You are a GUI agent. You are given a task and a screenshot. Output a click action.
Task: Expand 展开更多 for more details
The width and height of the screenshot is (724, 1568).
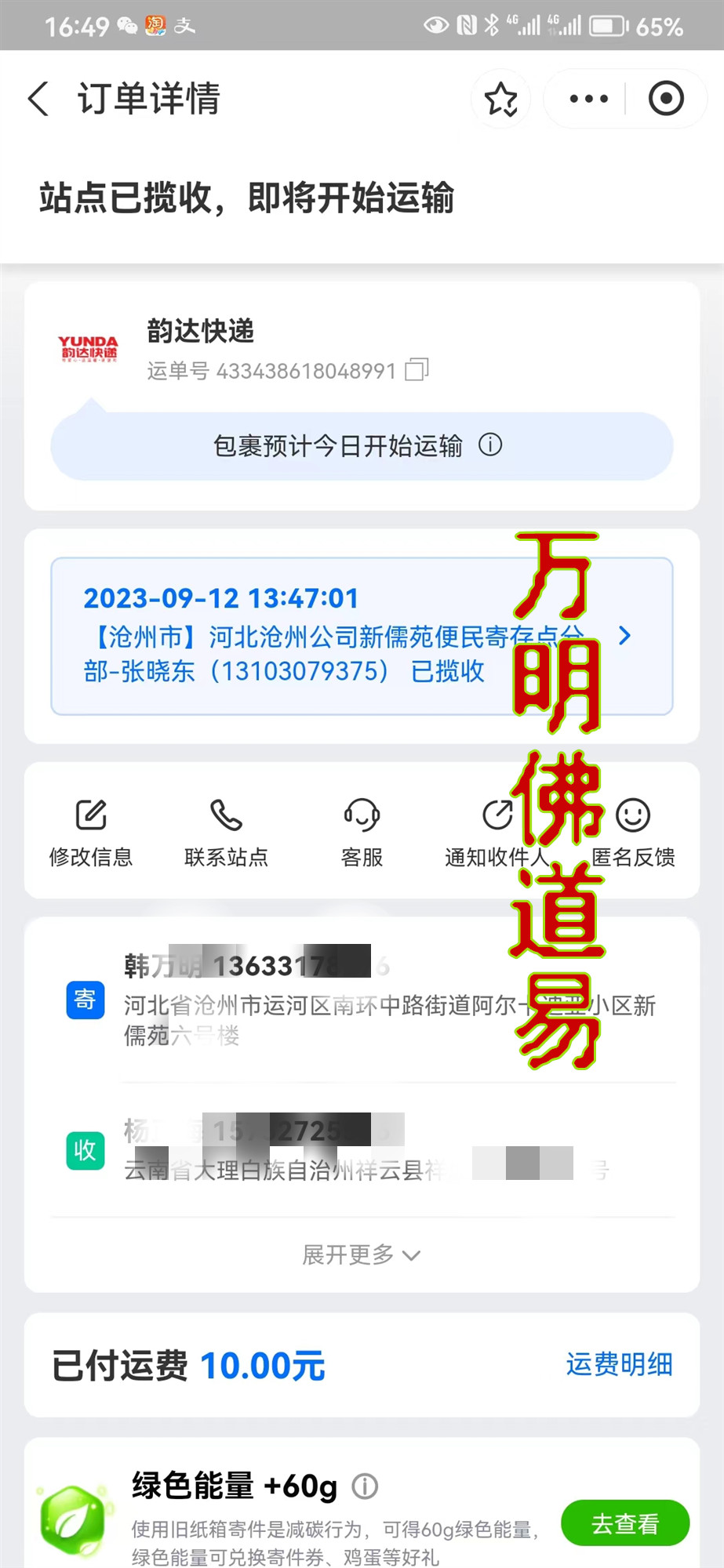coord(362,1255)
